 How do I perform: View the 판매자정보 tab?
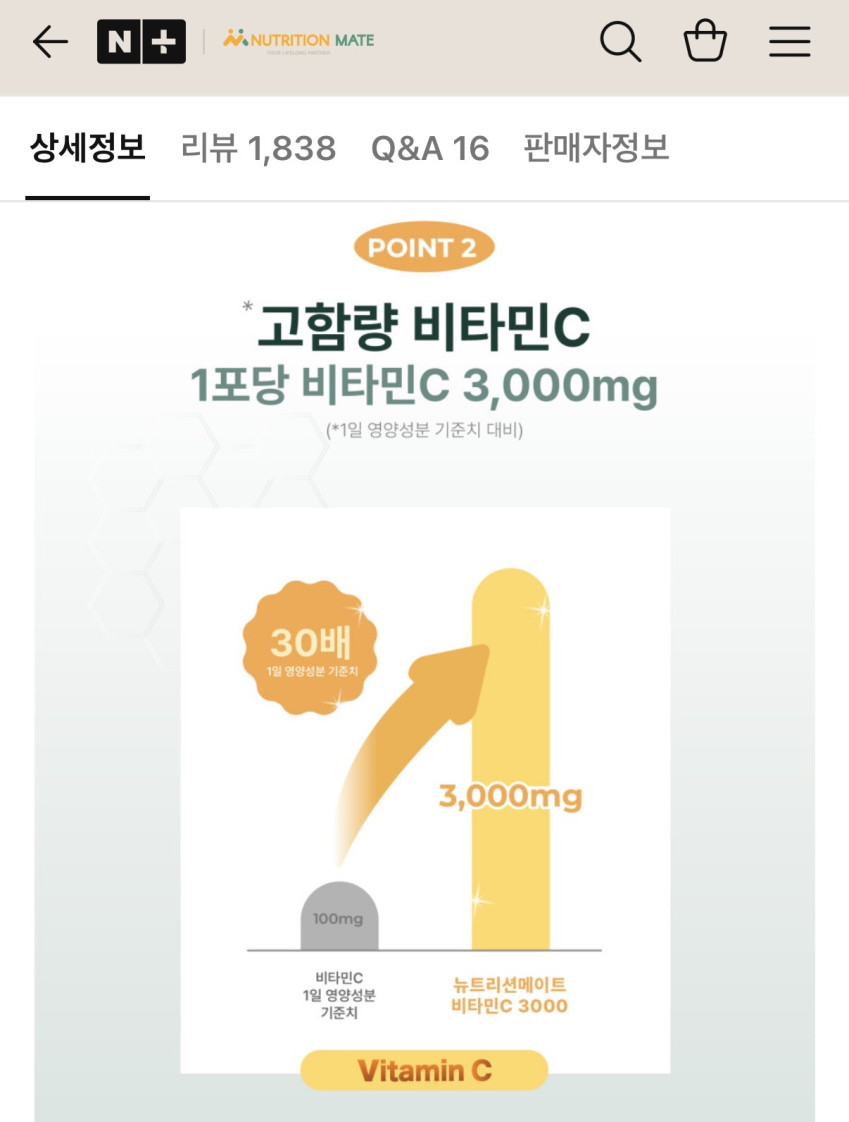(x=596, y=149)
